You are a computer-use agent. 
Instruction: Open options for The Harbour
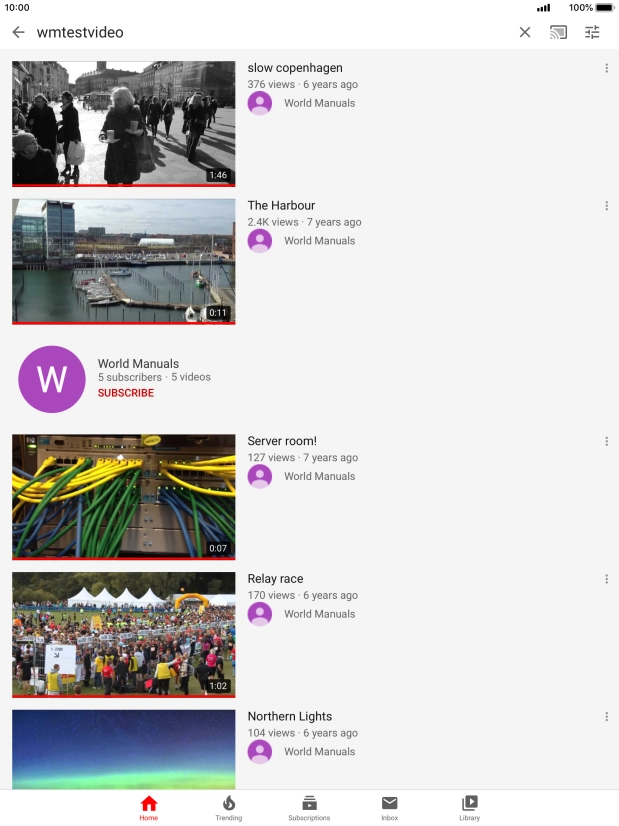pyautogui.click(x=606, y=206)
